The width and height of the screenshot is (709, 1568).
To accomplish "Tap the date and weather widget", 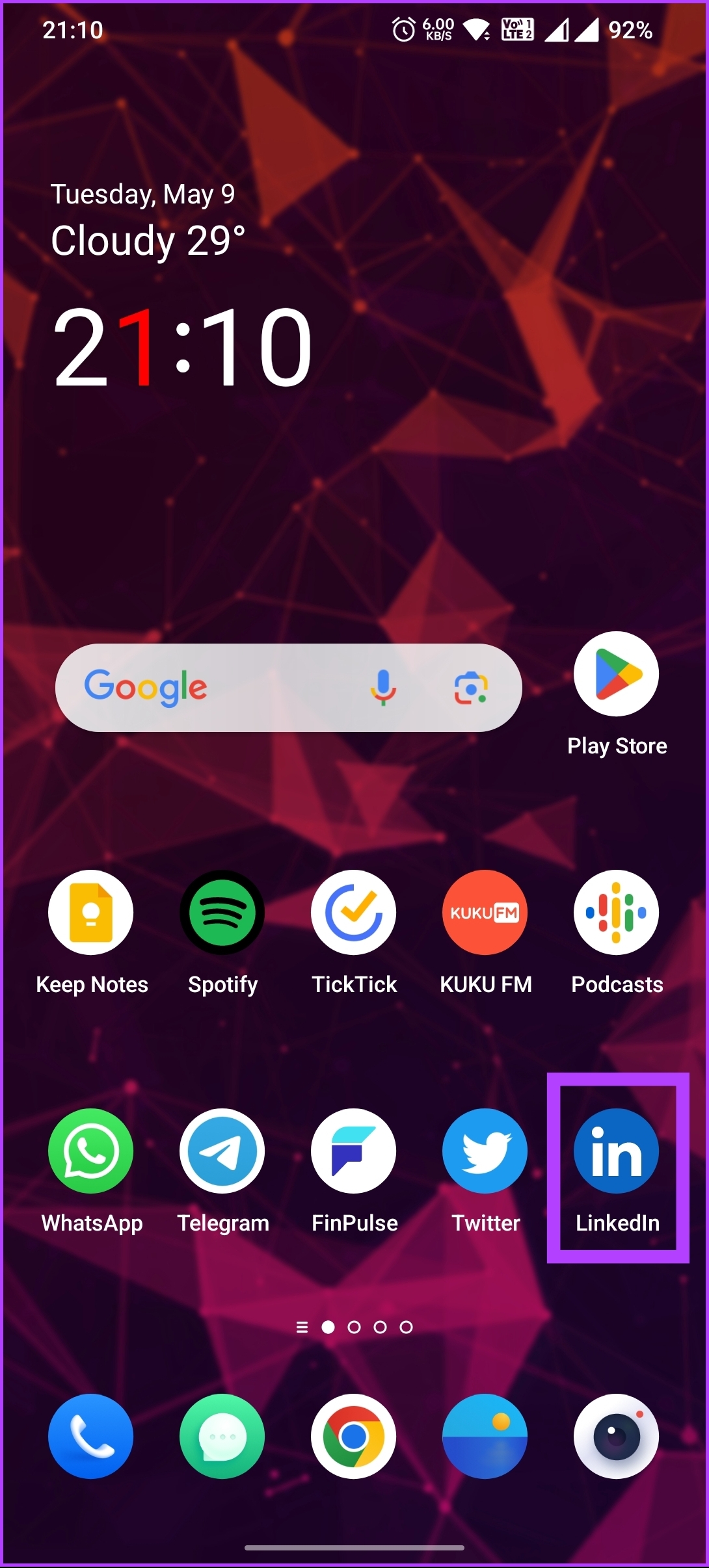I will coord(148,221).
